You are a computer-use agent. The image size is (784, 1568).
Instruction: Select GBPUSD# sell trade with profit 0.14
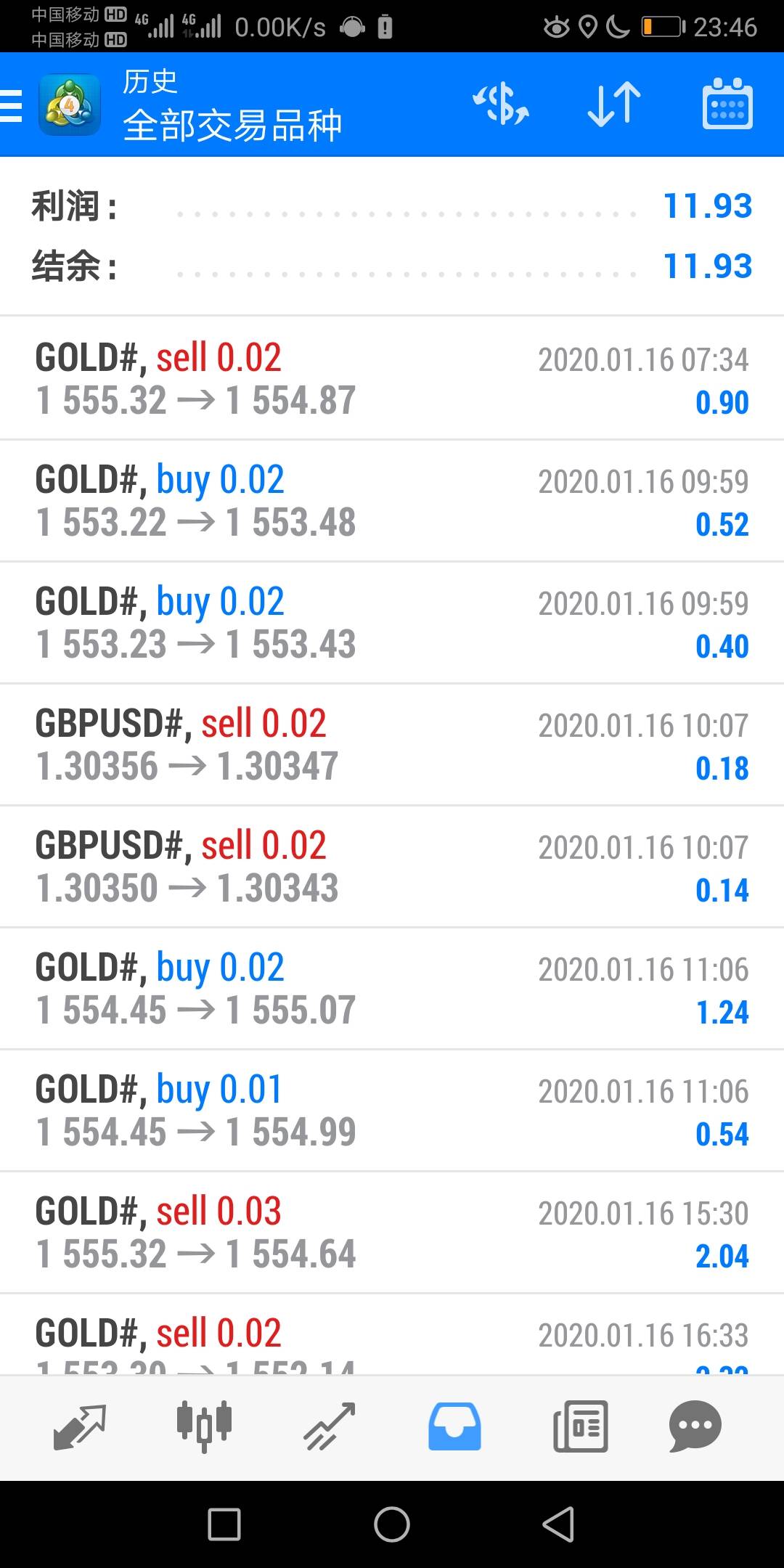point(392,866)
